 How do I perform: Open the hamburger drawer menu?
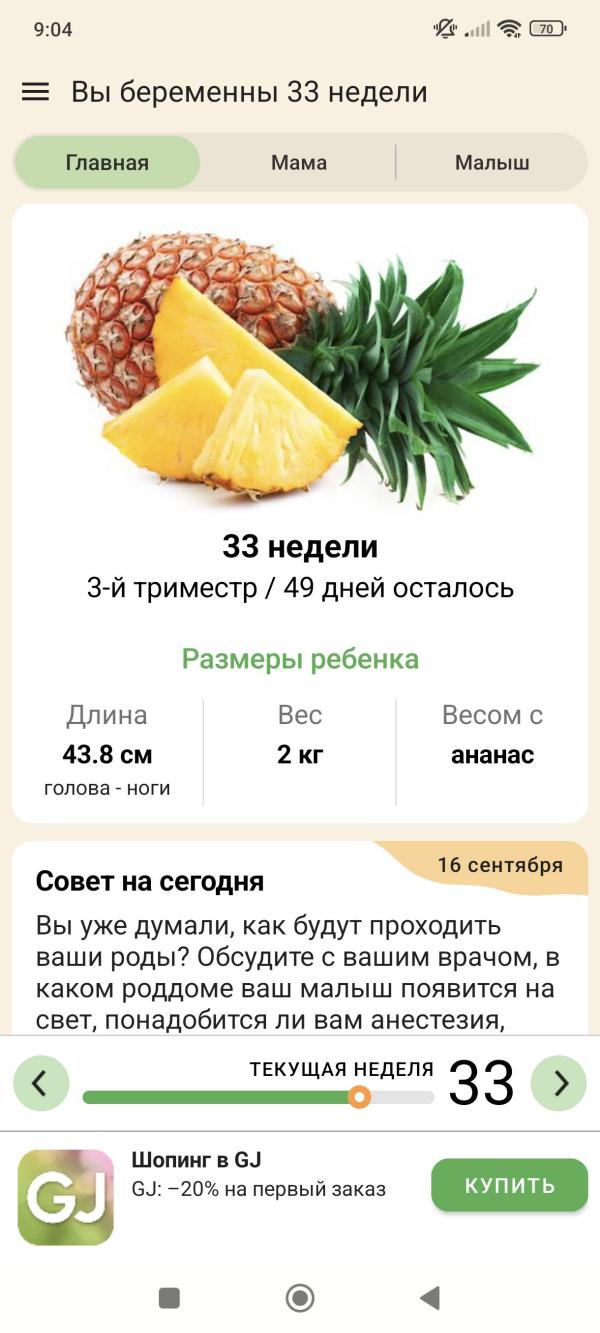click(x=35, y=92)
